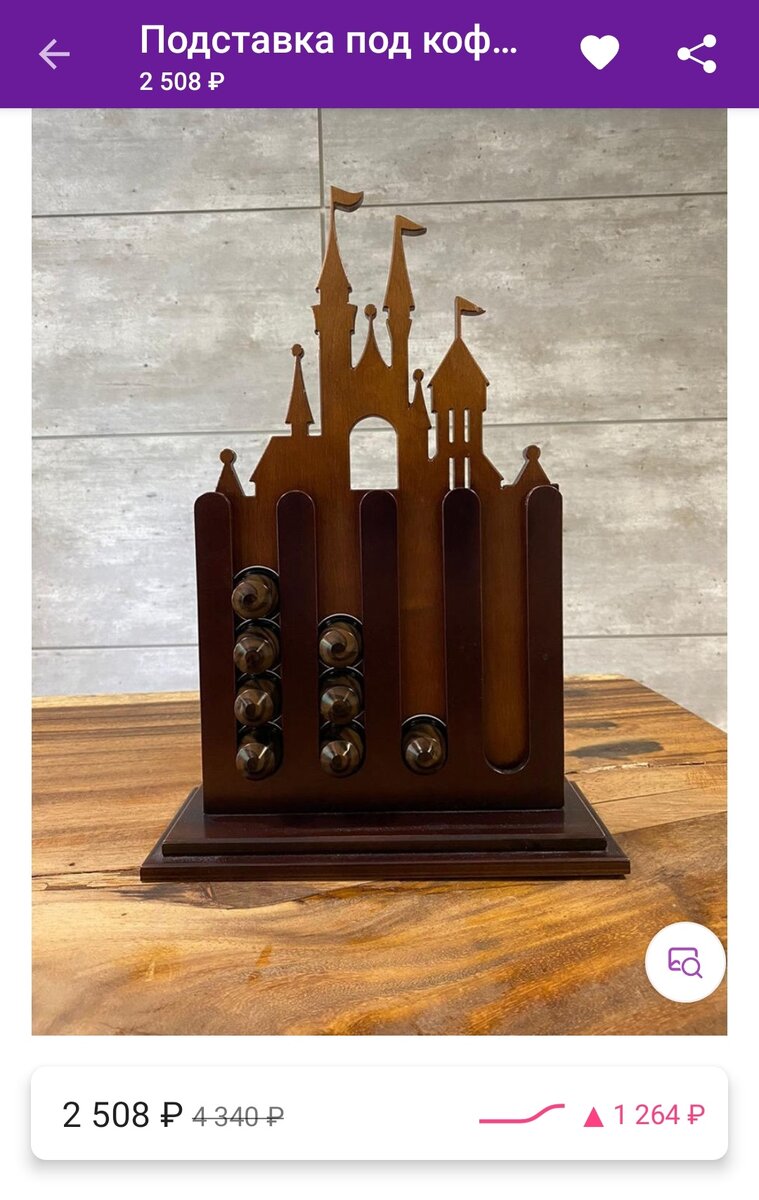This screenshot has width=759, height=1200.
Task: Share this product listing
Action: [697, 54]
